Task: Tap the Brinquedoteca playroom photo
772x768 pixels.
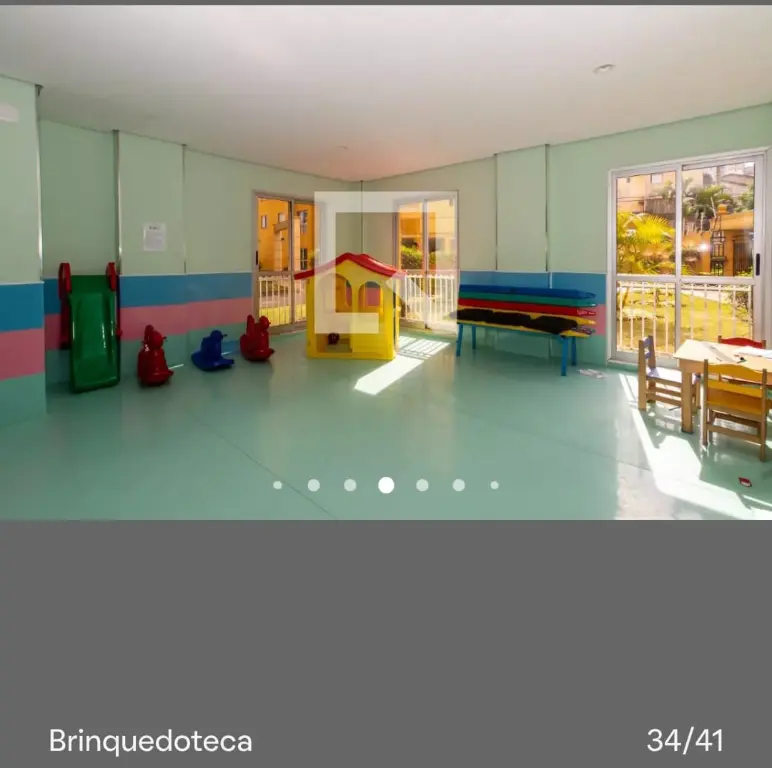Action: 386,262
